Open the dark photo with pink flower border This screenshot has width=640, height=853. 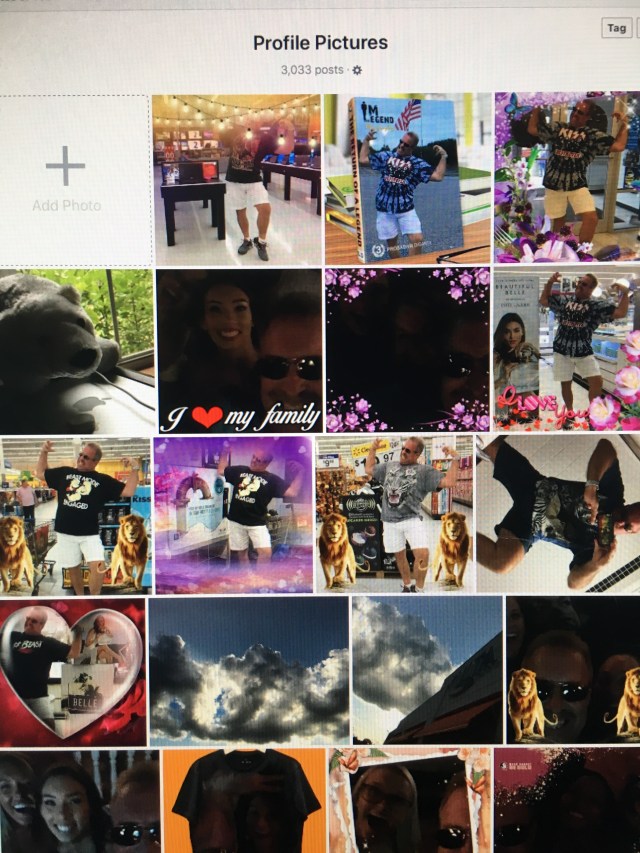point(407,350)
